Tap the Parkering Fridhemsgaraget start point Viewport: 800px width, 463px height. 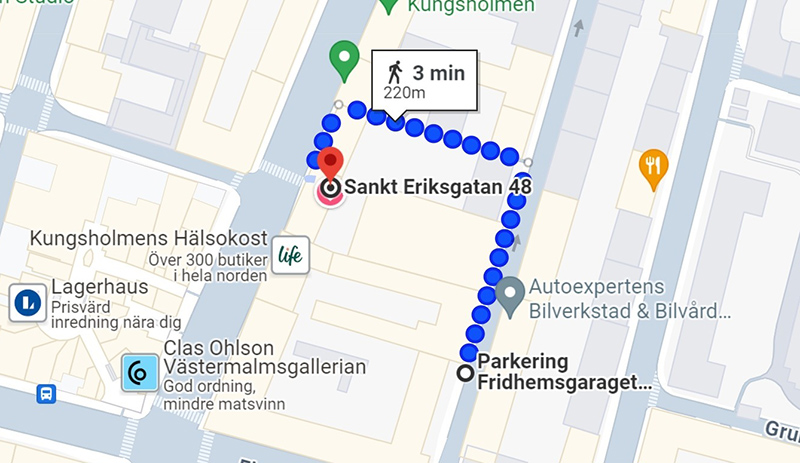466,373
